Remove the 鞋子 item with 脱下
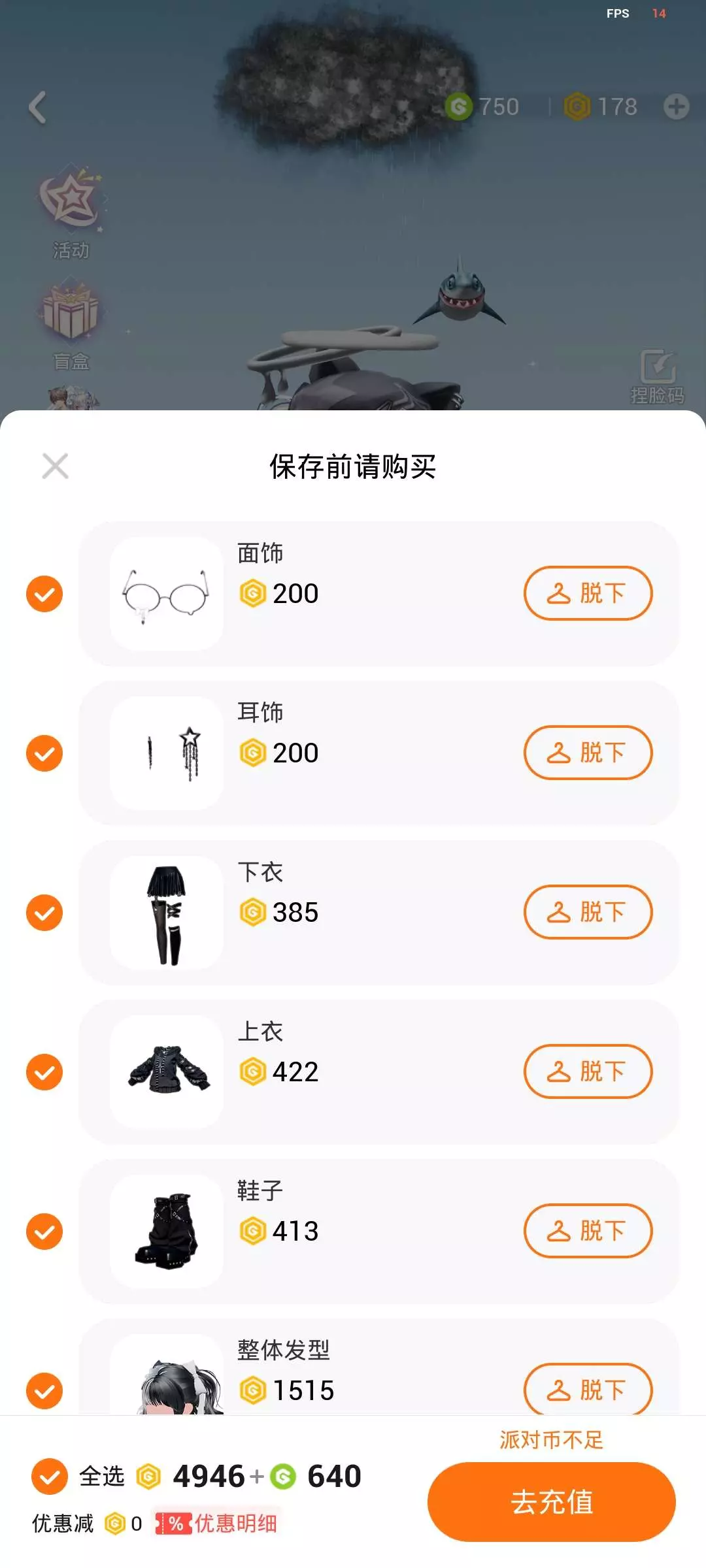 (588, 1231)
